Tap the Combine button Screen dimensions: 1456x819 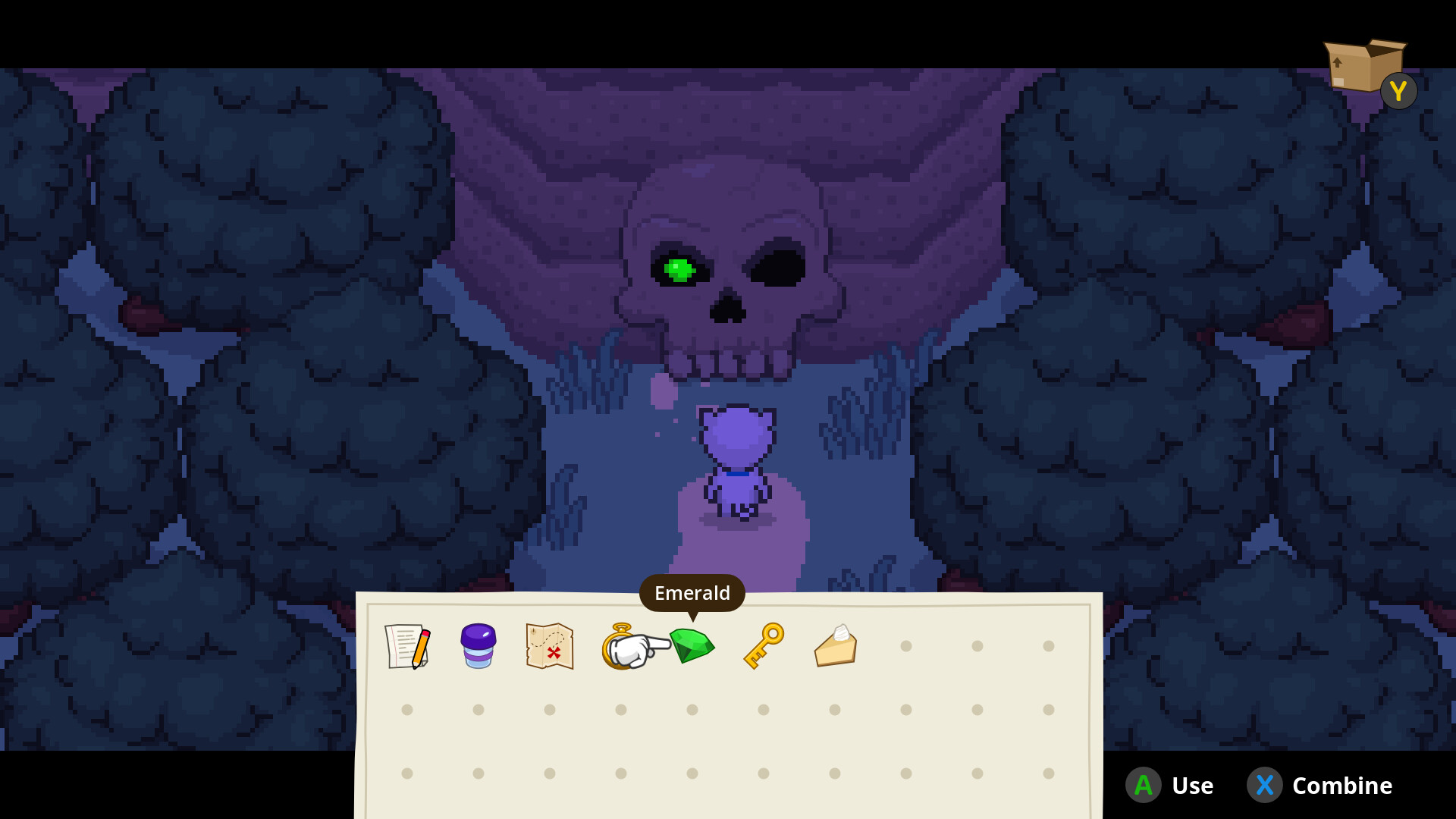click(x=1319, y=786)
